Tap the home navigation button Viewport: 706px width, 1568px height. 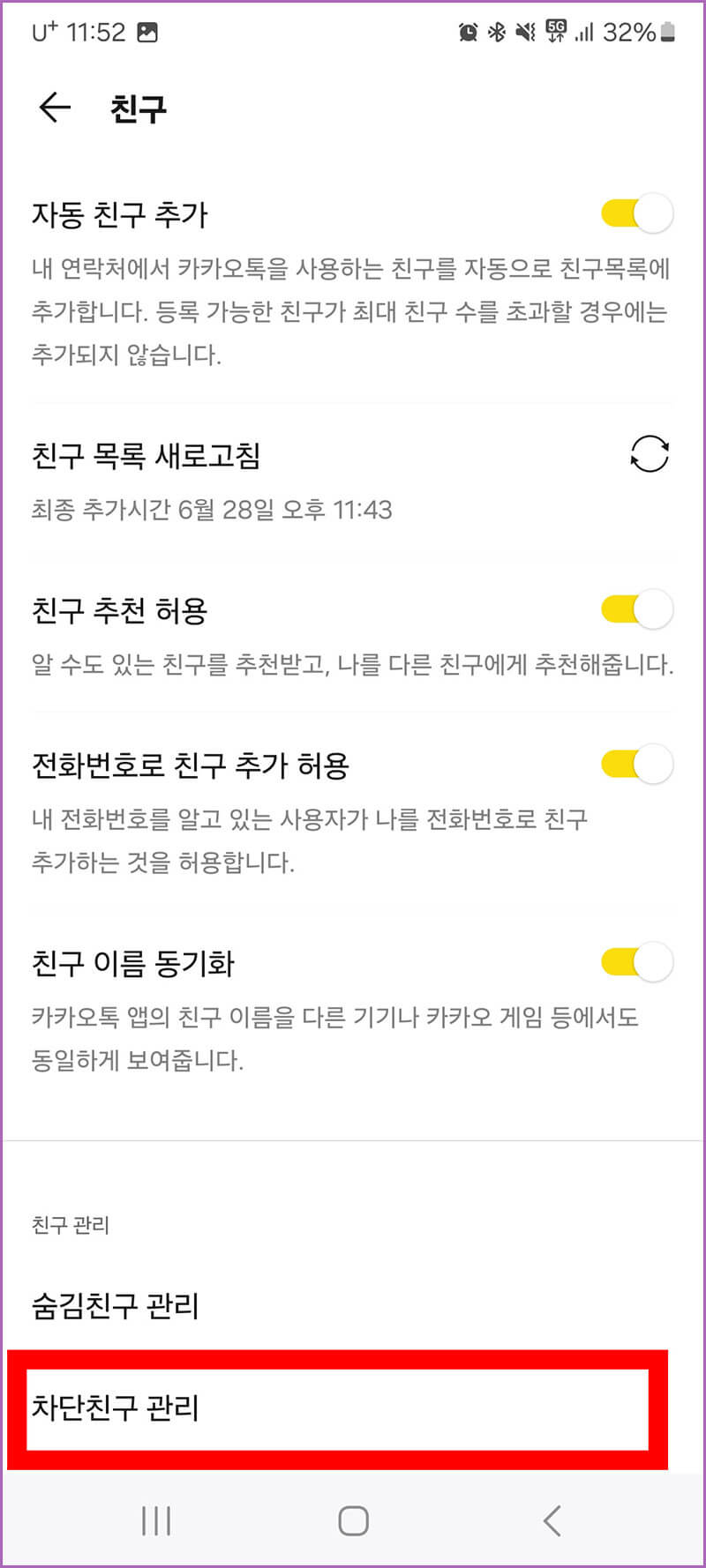(352, 1519)
